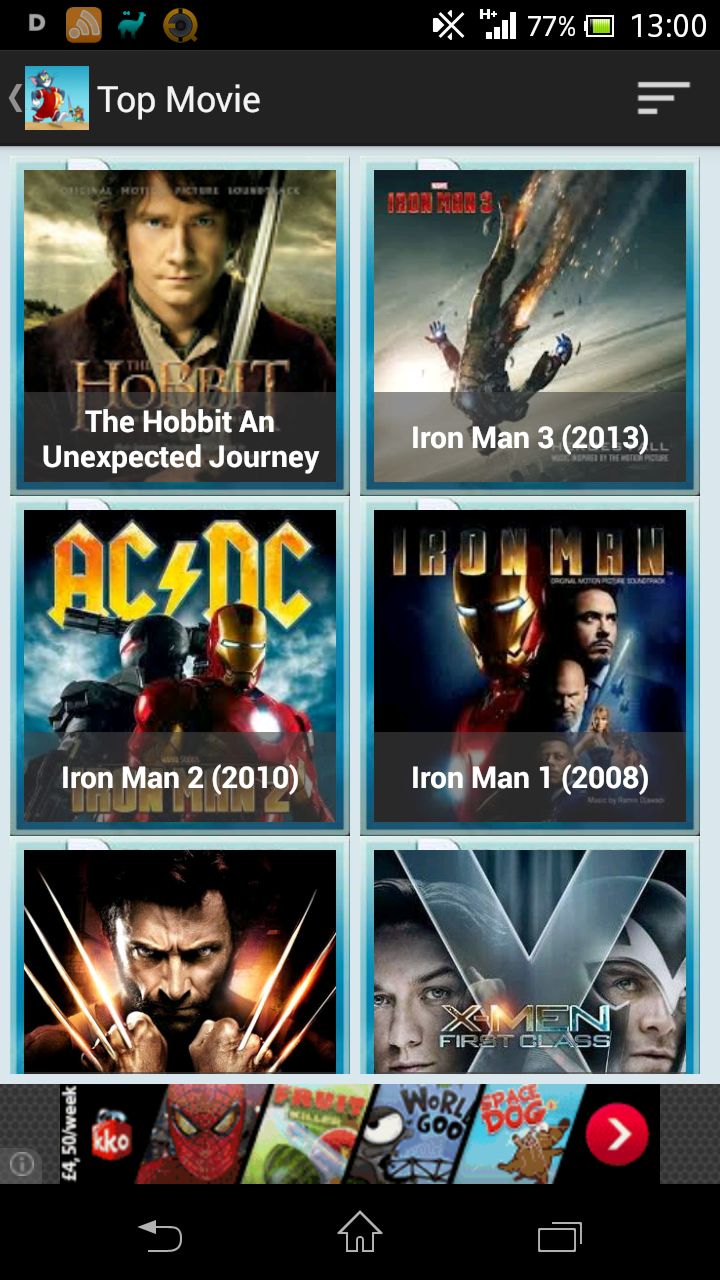720x1280 pixels.
Task: Select the Iron Man 2 (2010) tile
Action: (x=180, y=666)
